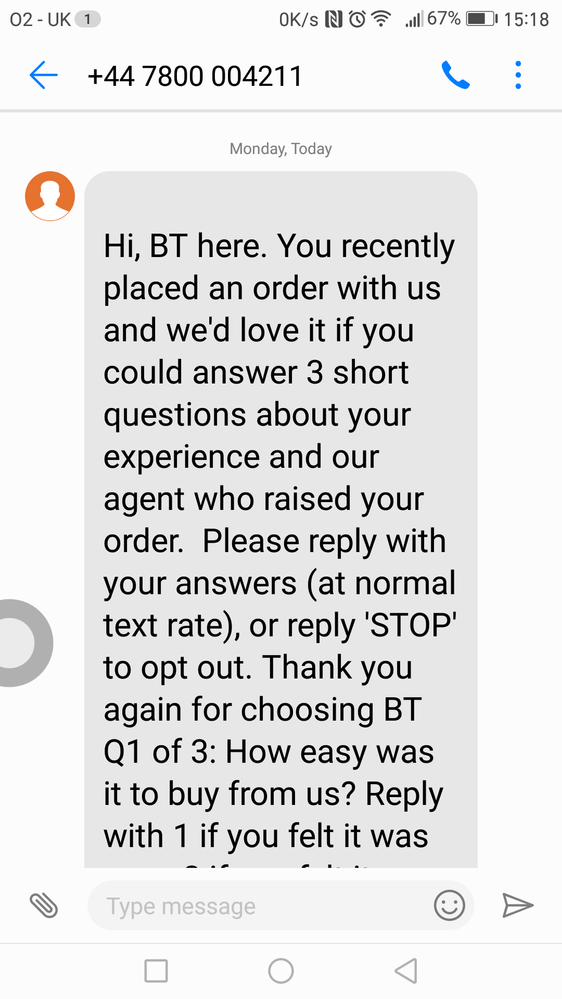
Task: Go to home screen via the circle button
Action: point(281,971)
